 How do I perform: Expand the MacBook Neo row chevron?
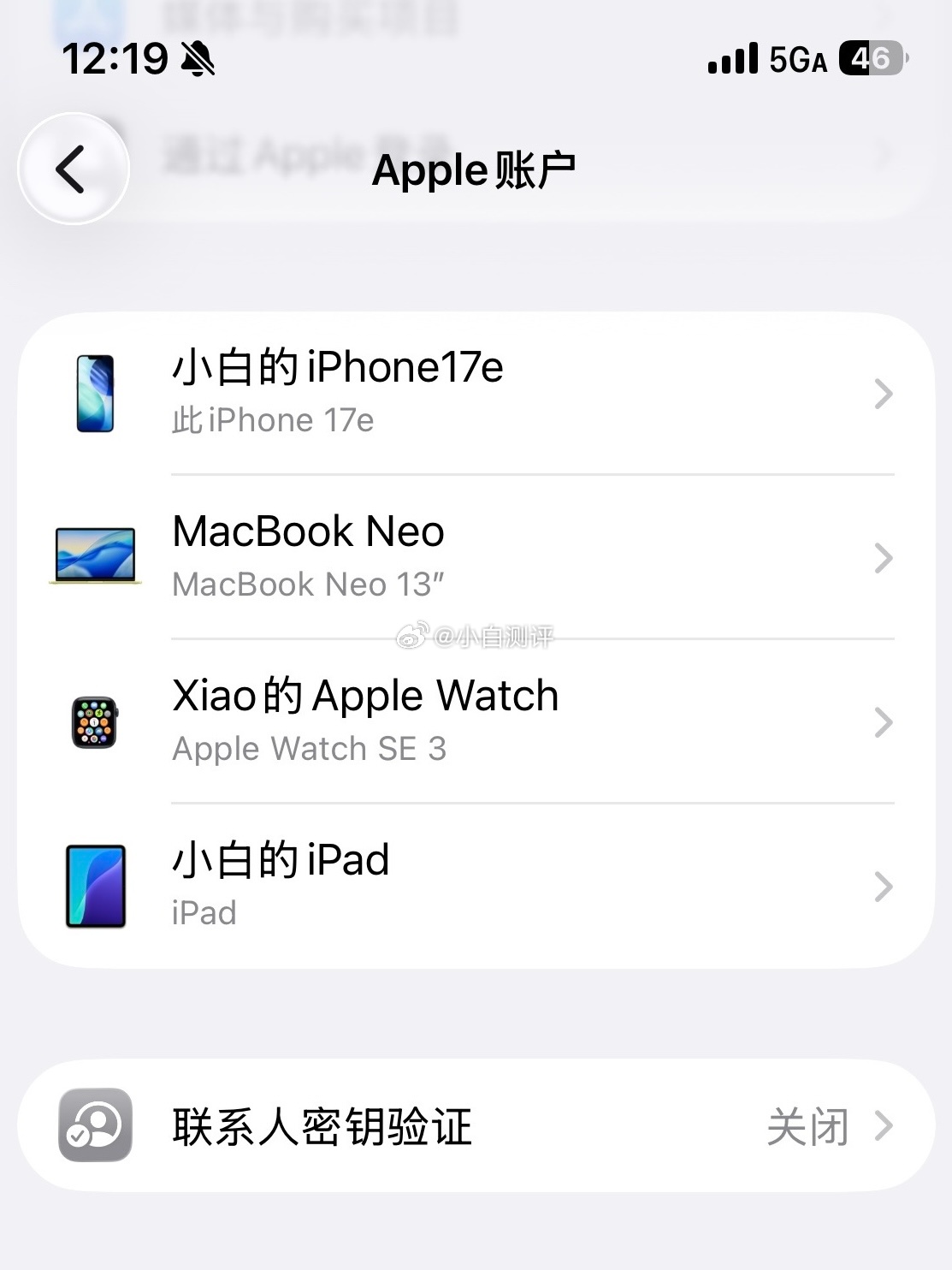coord(884,558)
